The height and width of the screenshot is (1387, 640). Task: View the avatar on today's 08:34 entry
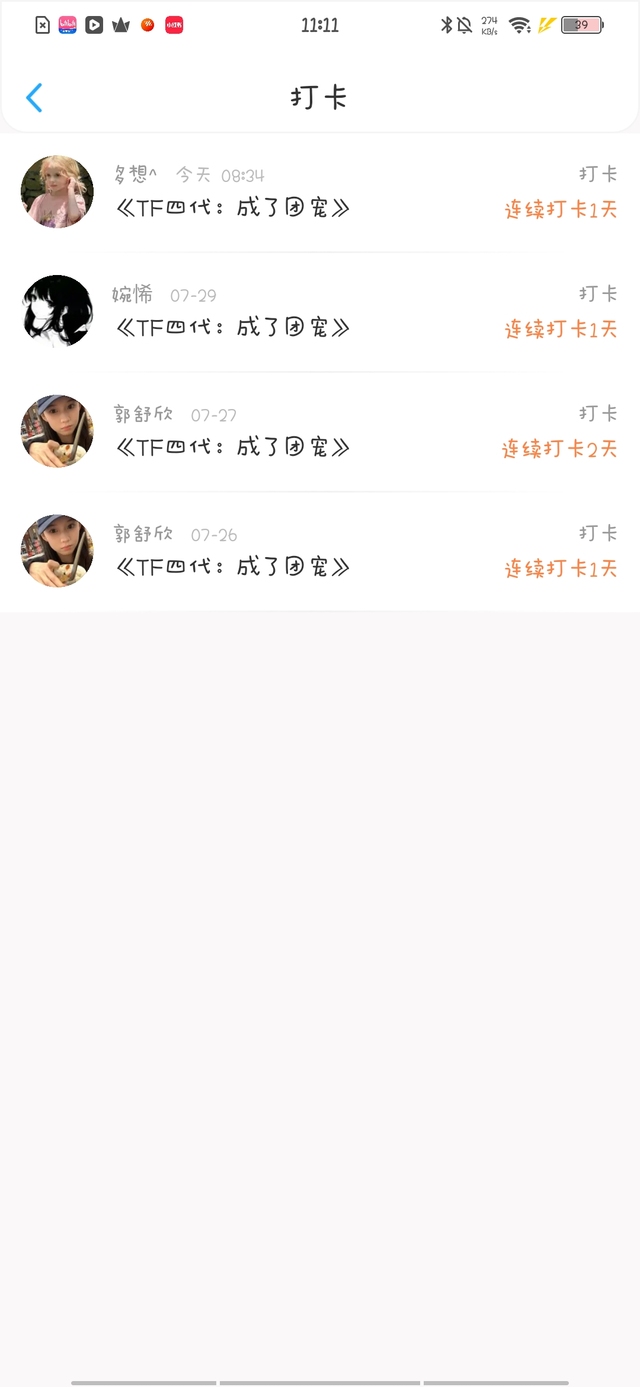pos(57,192)
